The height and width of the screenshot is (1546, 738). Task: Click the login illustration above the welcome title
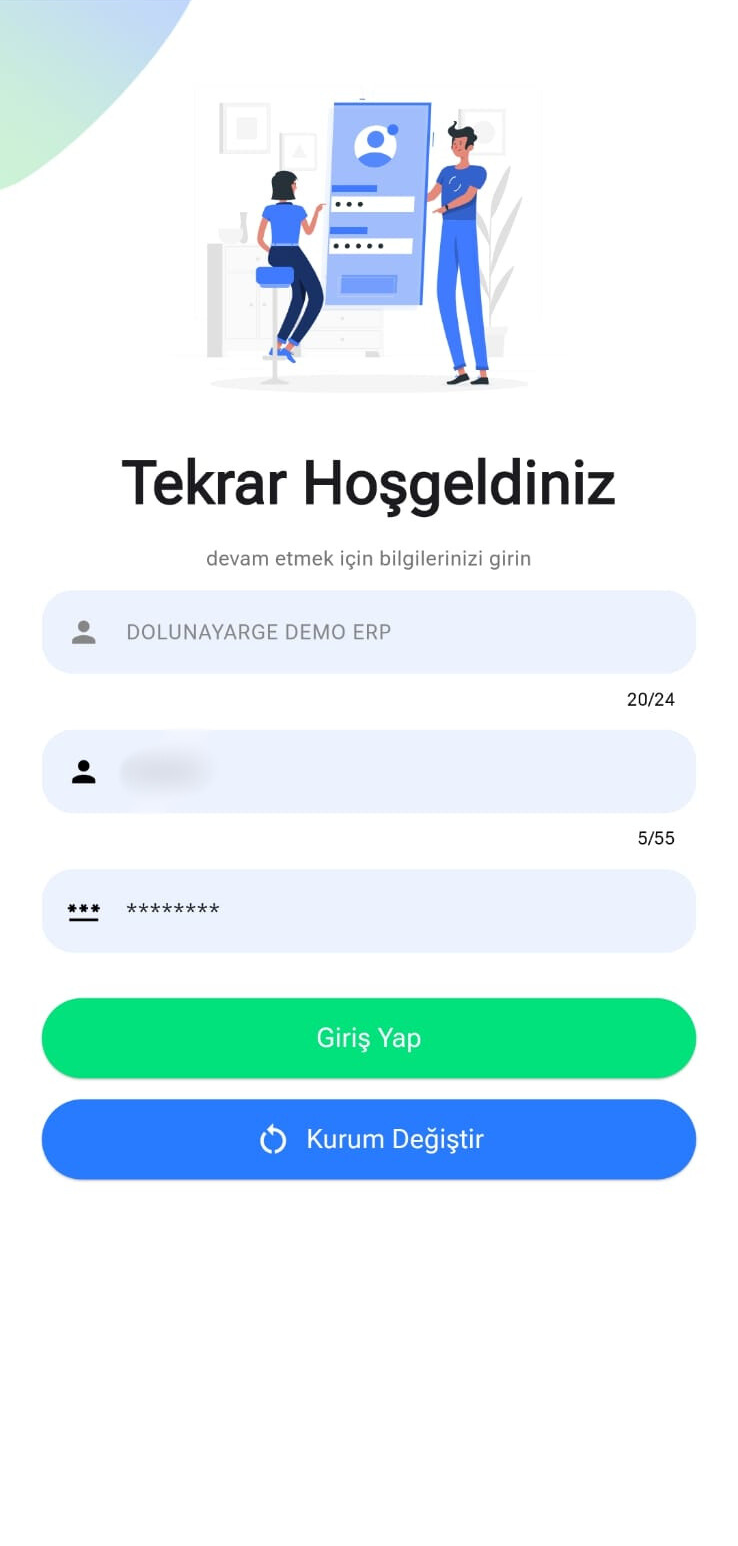tap(369, 240)
